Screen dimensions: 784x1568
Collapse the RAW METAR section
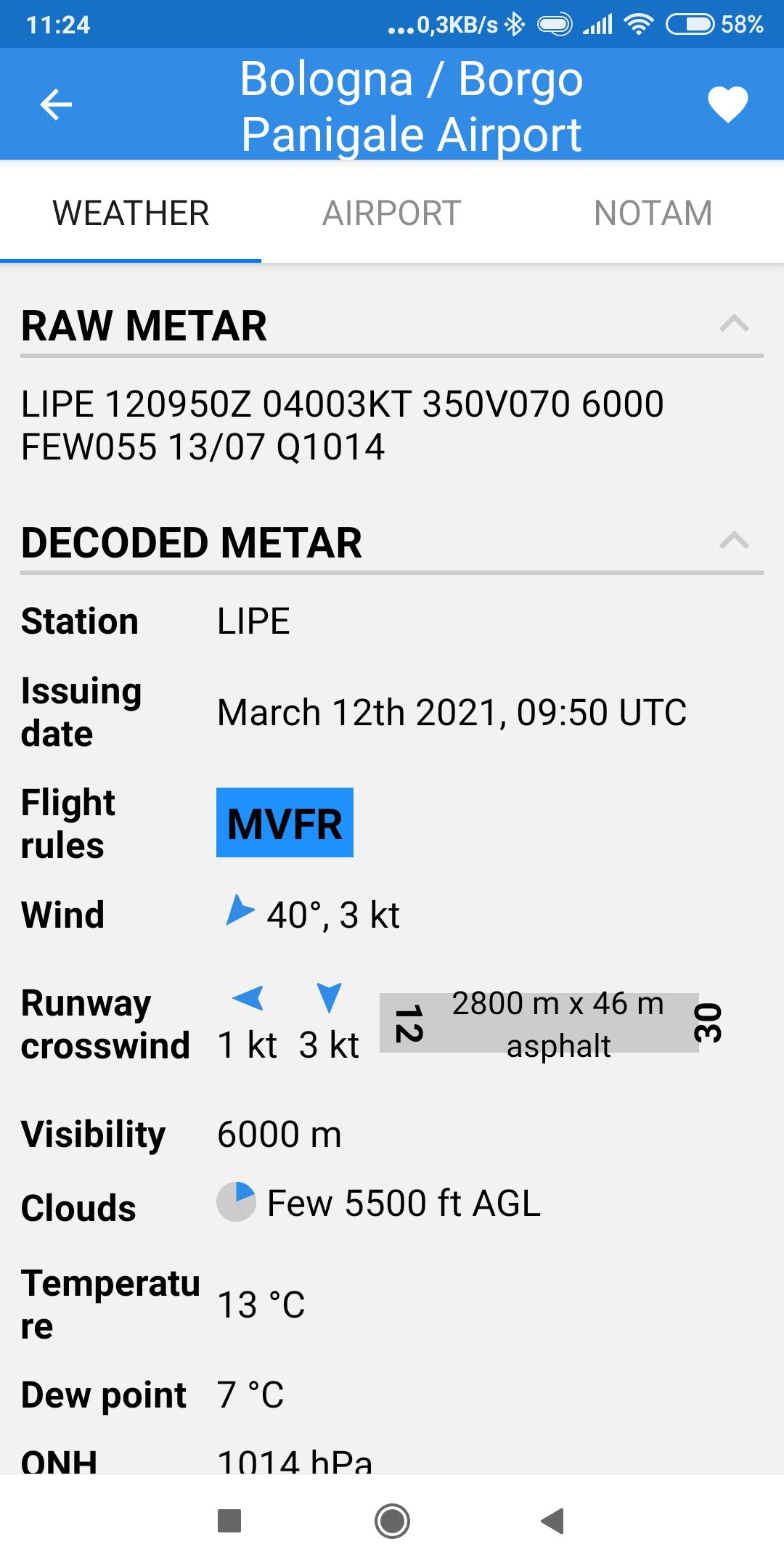734,324
